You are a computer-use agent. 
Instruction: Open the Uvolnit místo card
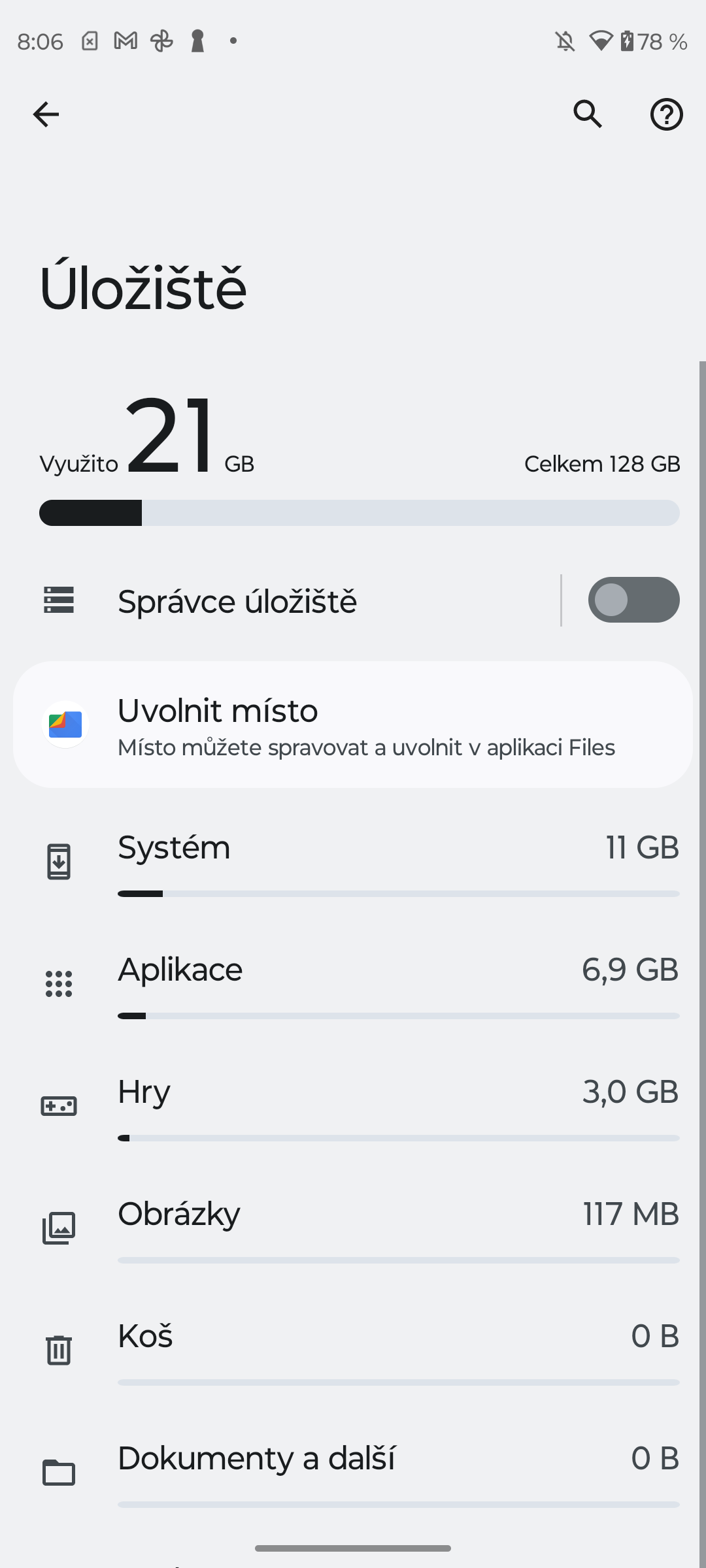[353, 724]
